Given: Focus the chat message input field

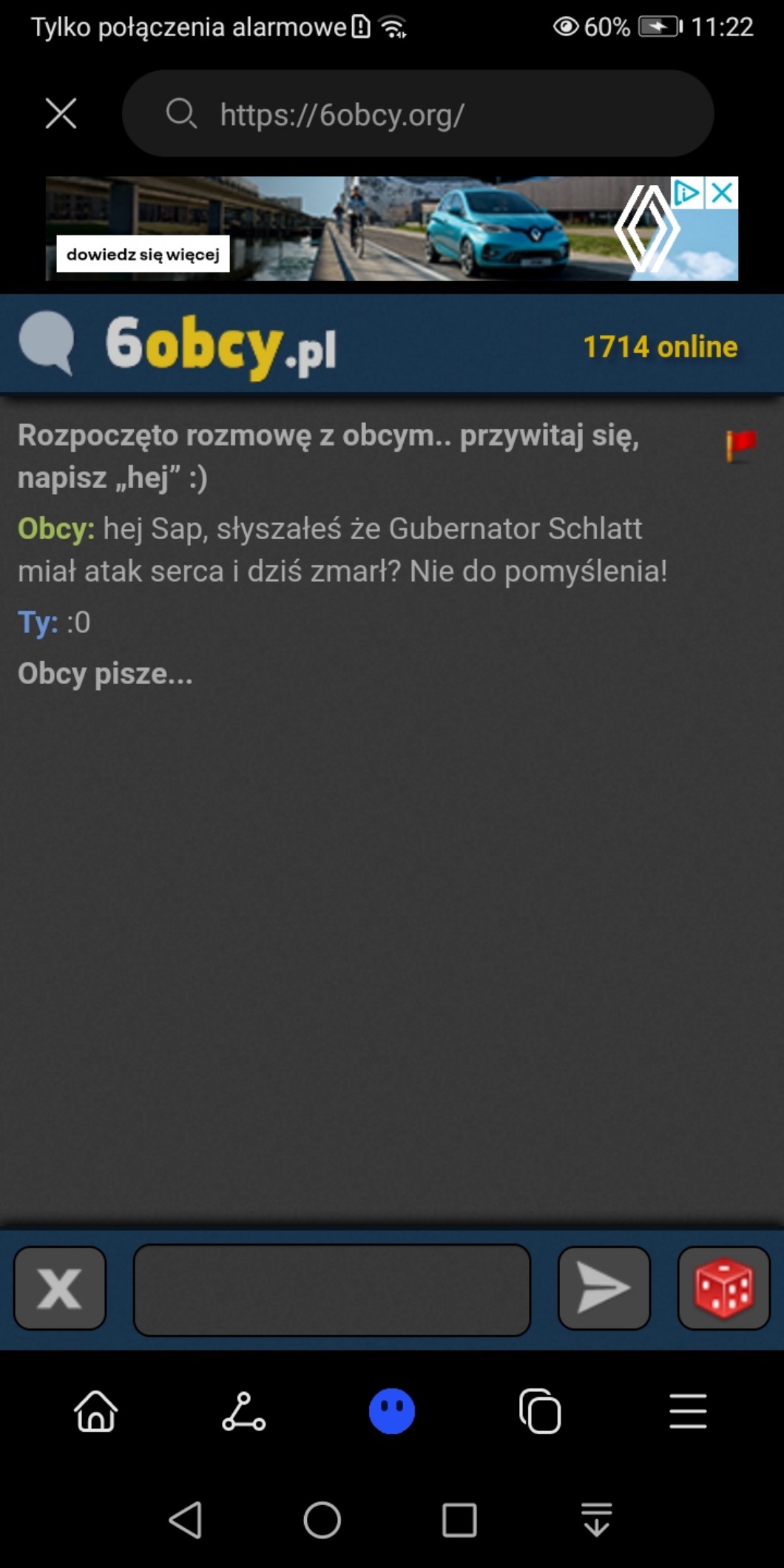Looking at the screenshot, I should pyautogui.click(x=332, y=1289).
